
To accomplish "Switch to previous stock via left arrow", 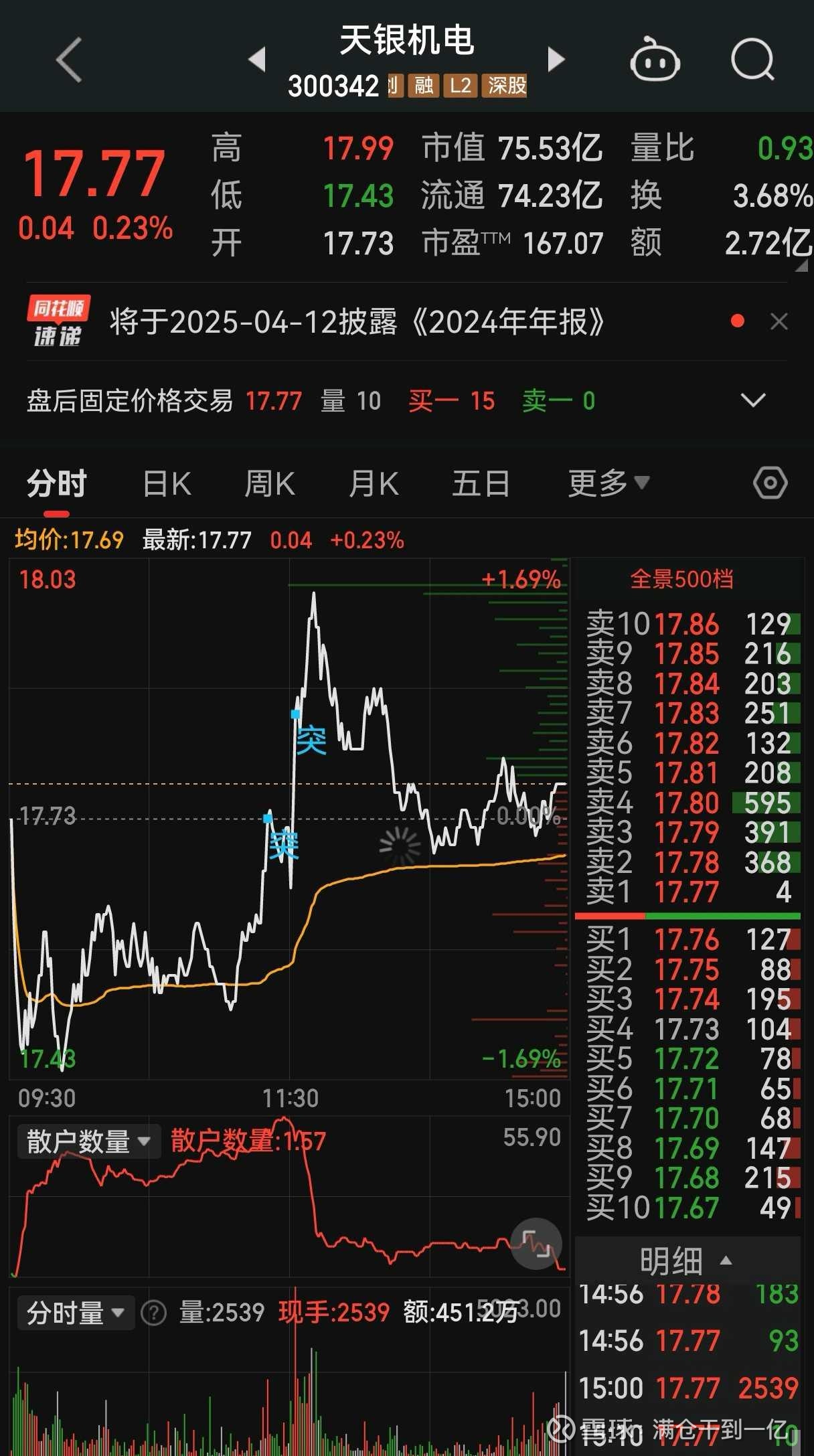I will click(258, 59).
